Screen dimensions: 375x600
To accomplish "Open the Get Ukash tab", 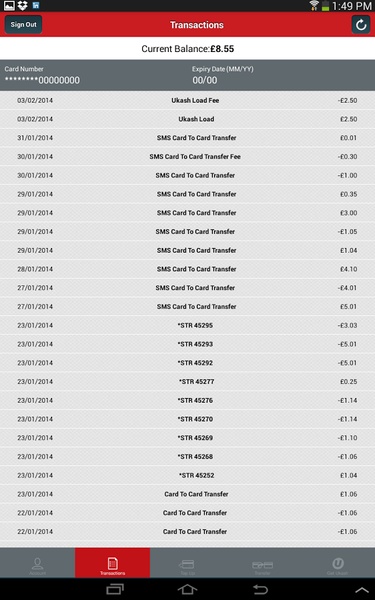I will [338, 563].
